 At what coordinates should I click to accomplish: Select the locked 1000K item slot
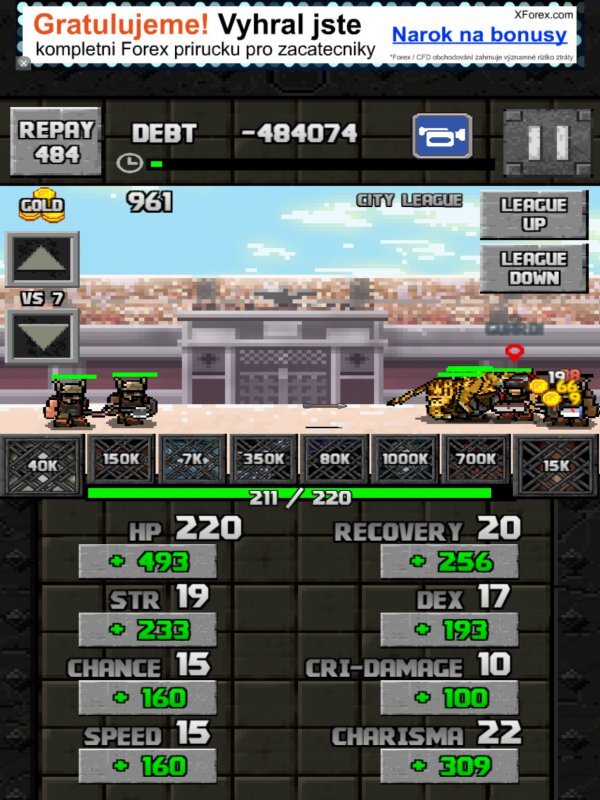(x=404, y=459)
